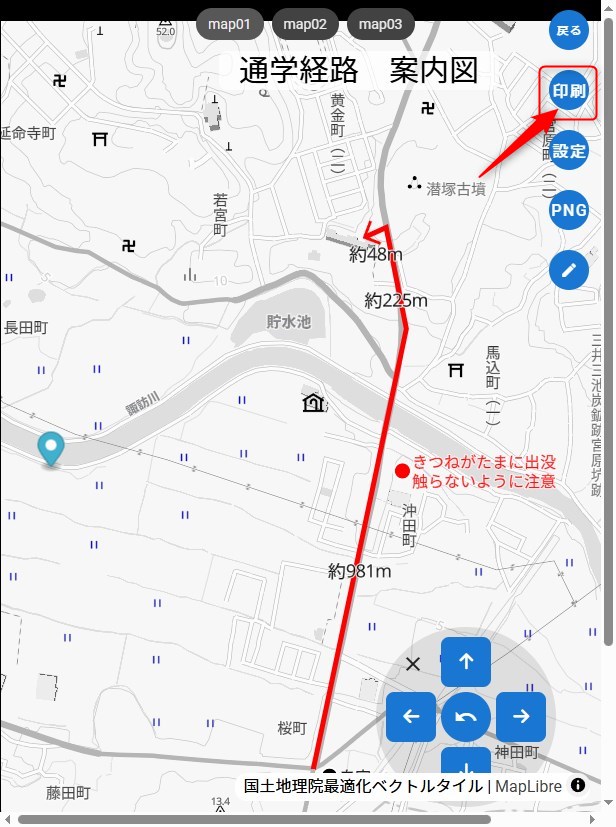Image resolution: width=616 pixels, height=827 pixels.
Task: Select the map02 tab
Action: 304,24
